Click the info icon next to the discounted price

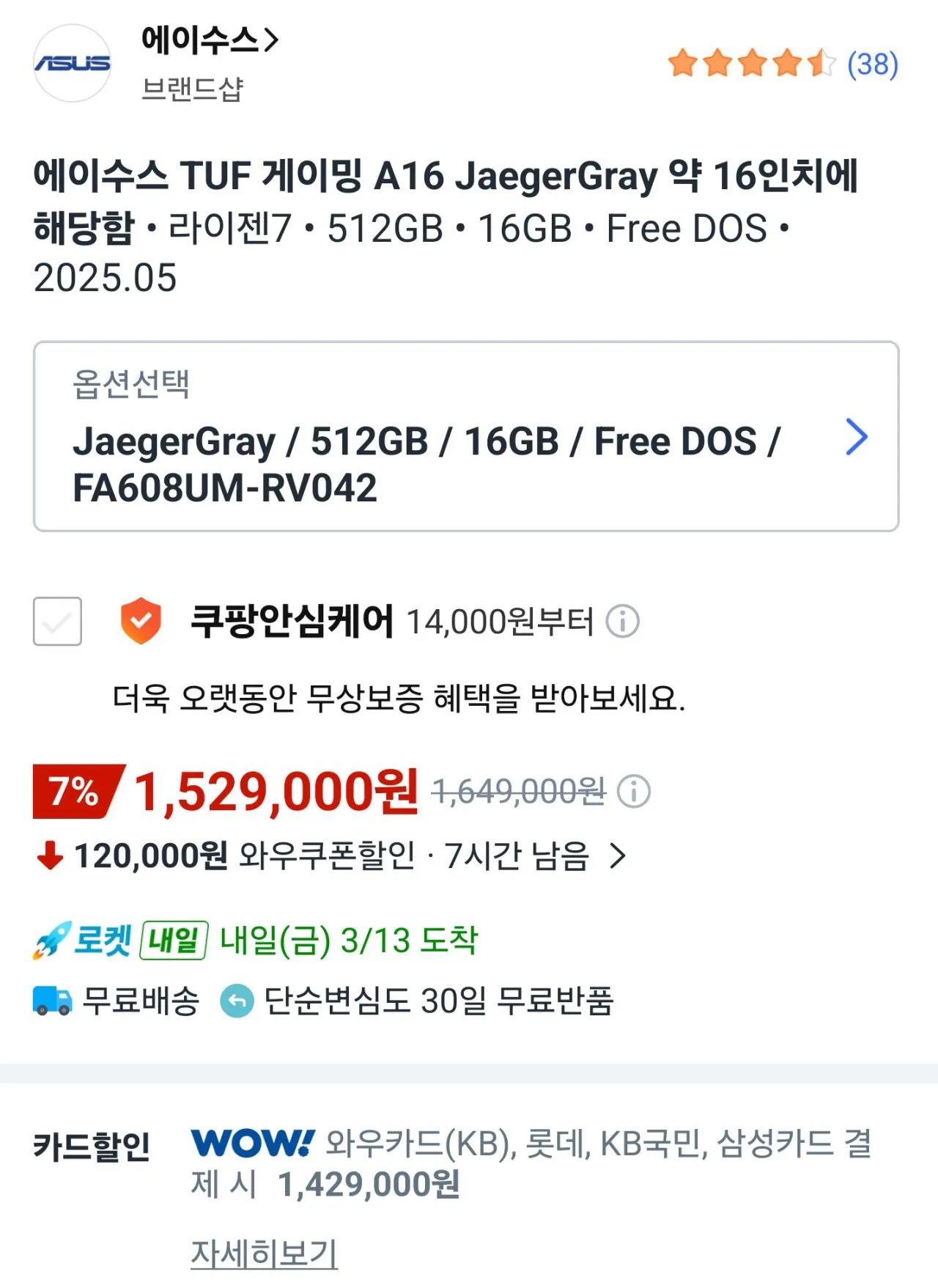click(x=635, y=790)
